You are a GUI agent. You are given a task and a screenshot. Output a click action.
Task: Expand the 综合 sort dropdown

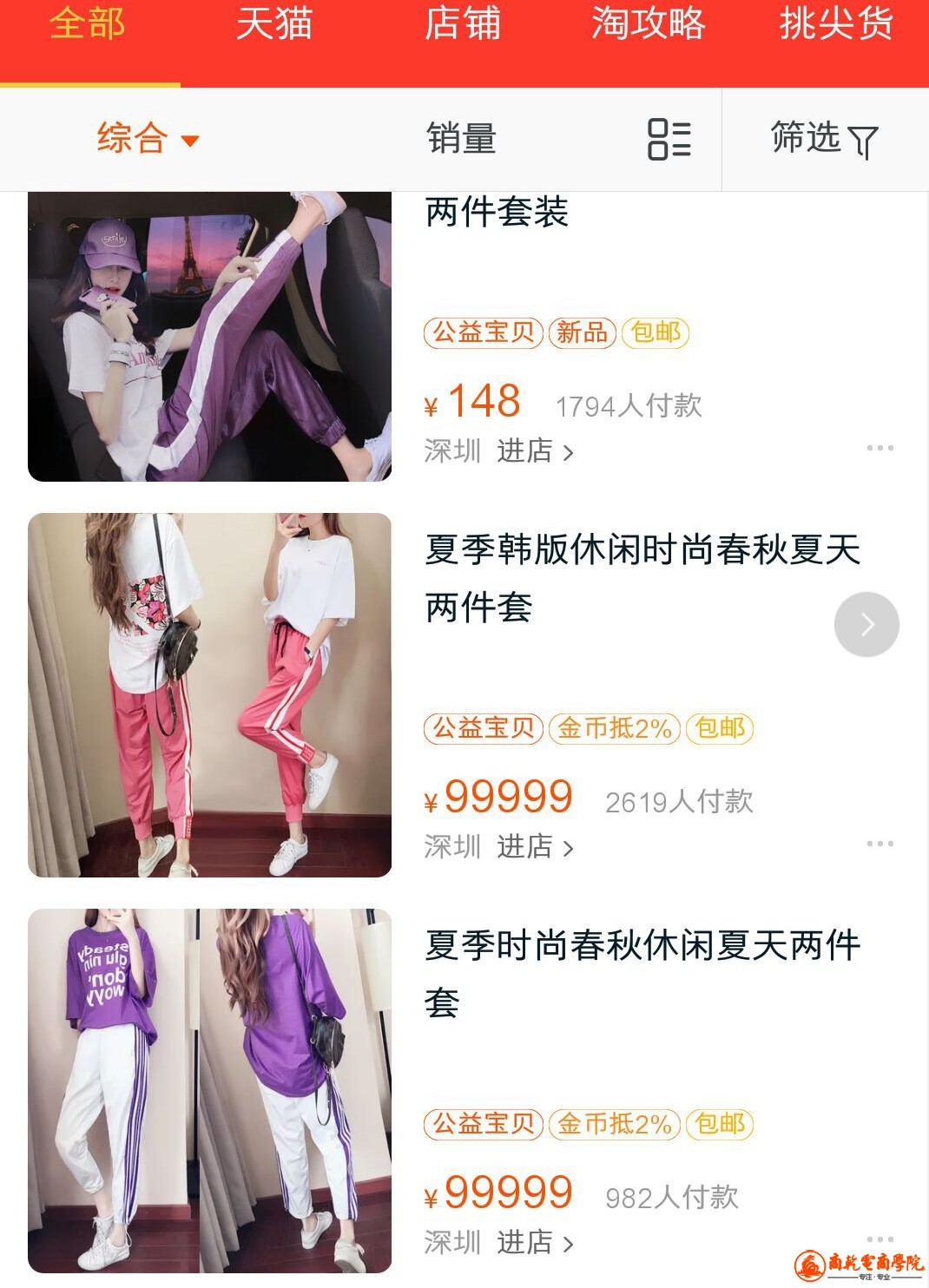point(148,139)
